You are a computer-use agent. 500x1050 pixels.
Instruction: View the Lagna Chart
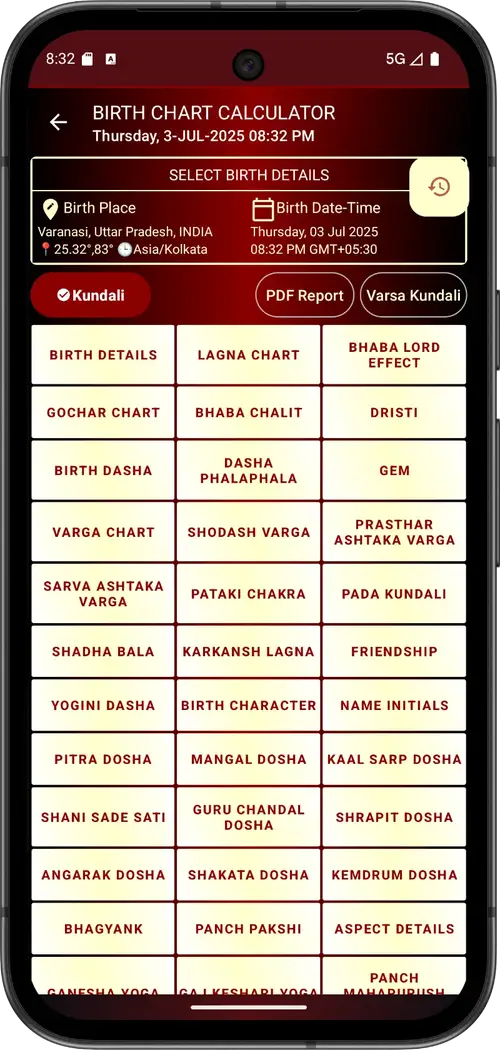click(248, 355)
